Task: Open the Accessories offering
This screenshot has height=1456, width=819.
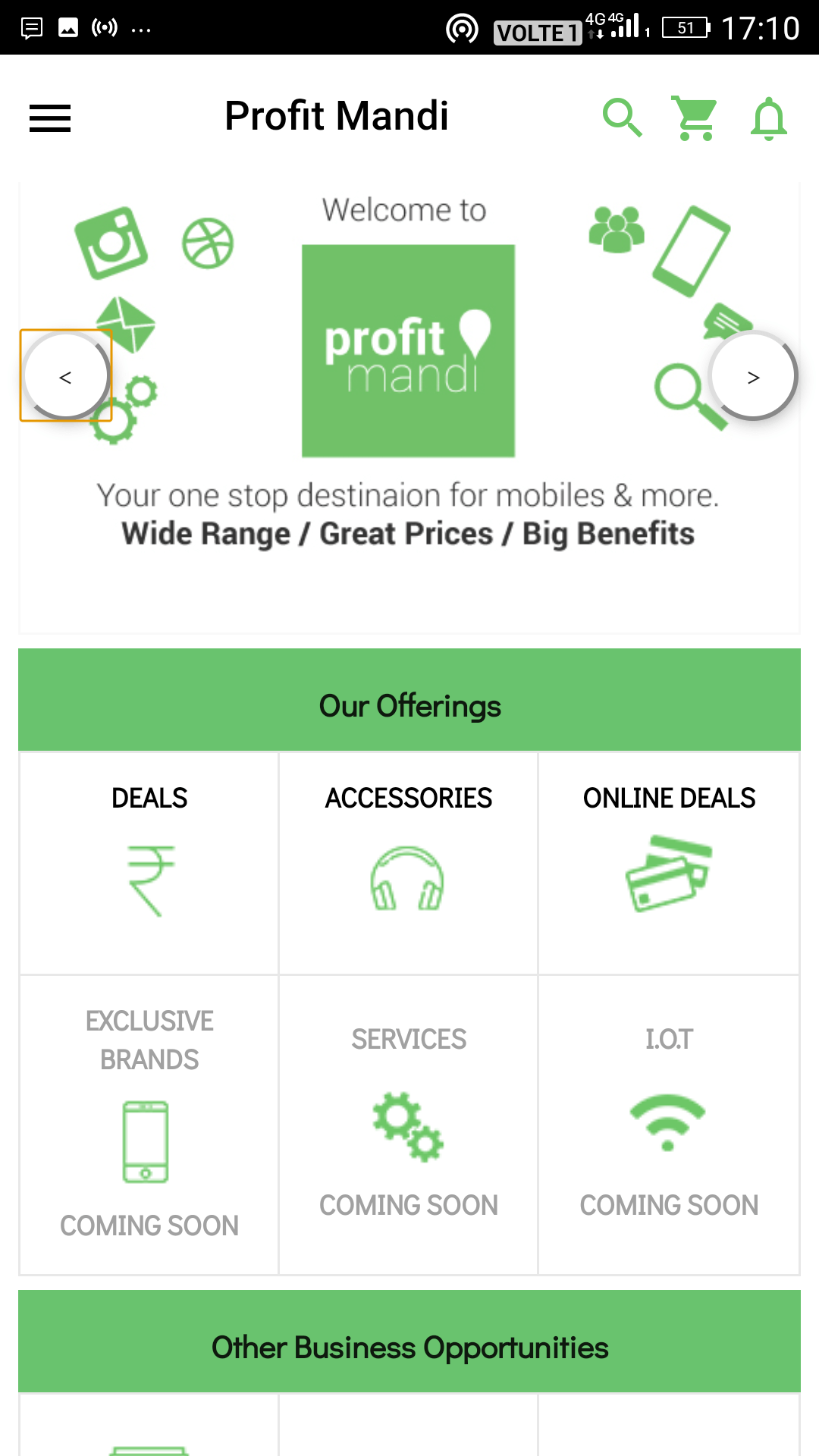Action: [x=409, y=863]
